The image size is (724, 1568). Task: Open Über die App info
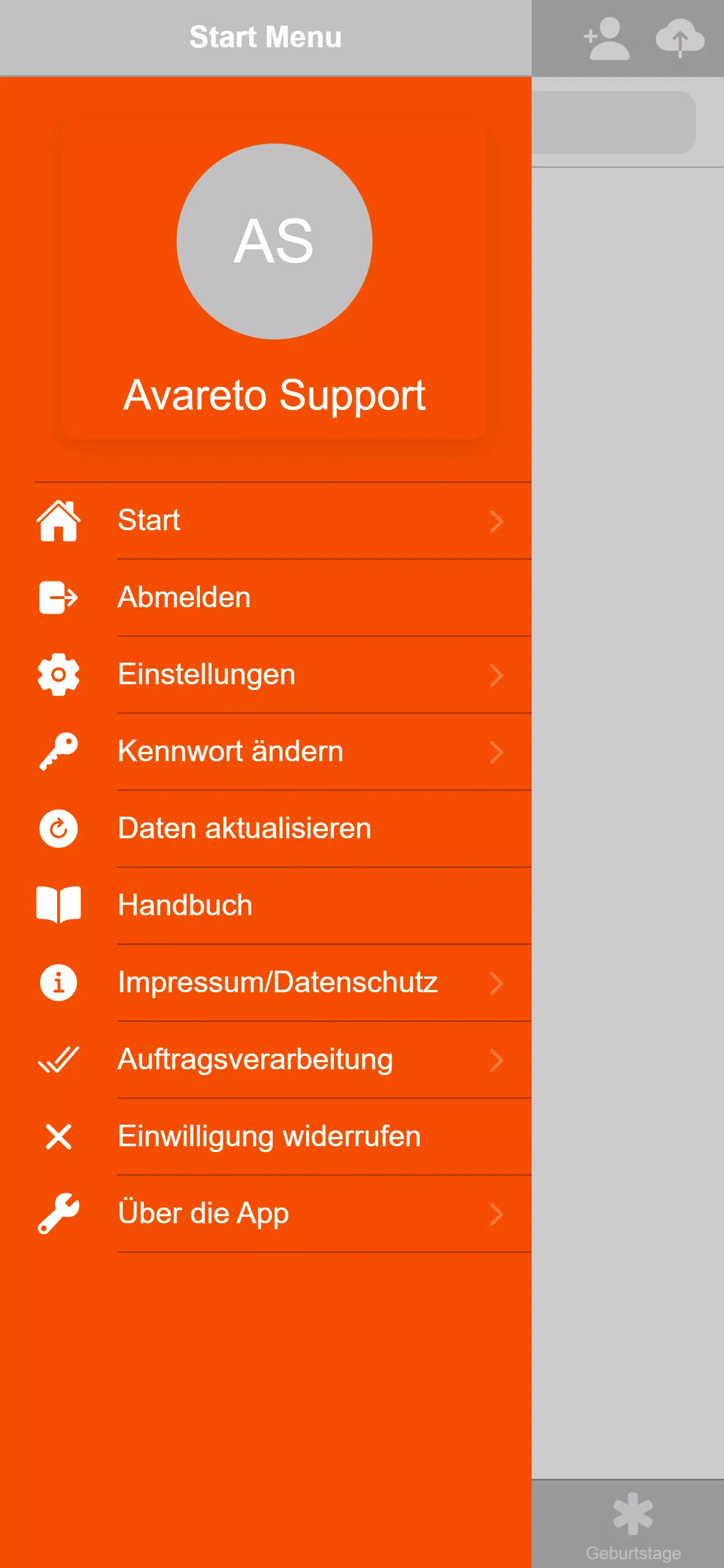[268, 1213]
